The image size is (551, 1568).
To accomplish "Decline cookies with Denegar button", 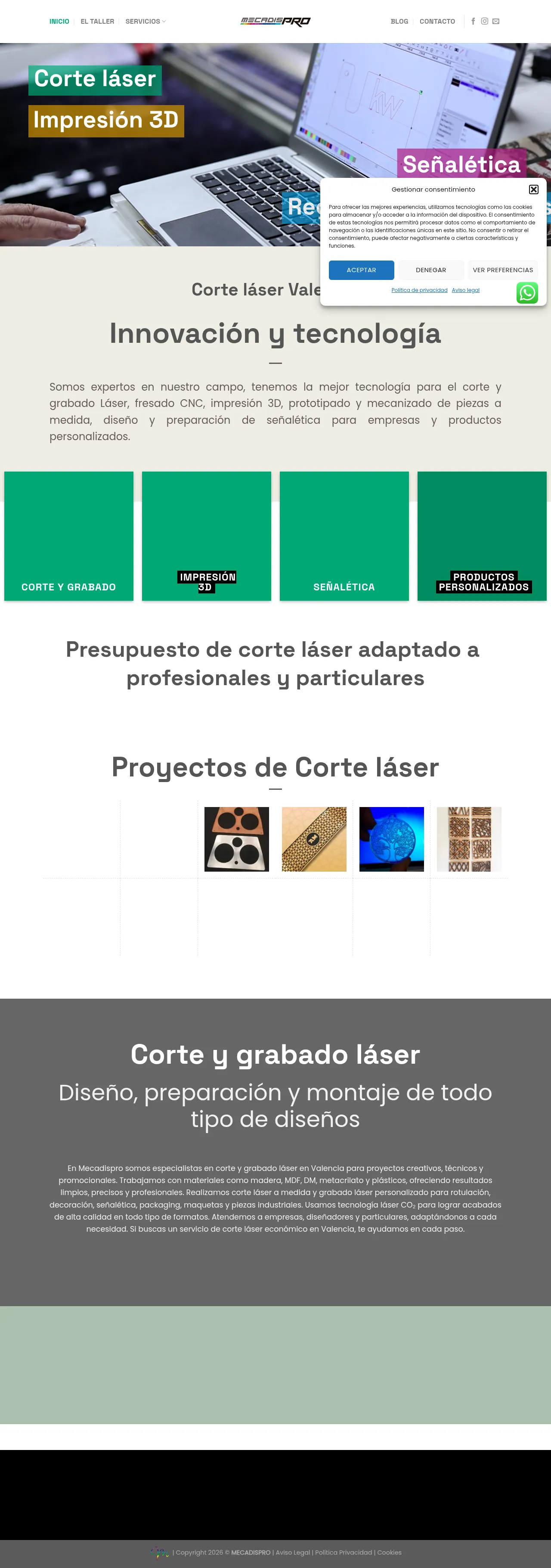I will tap(430, 270).
